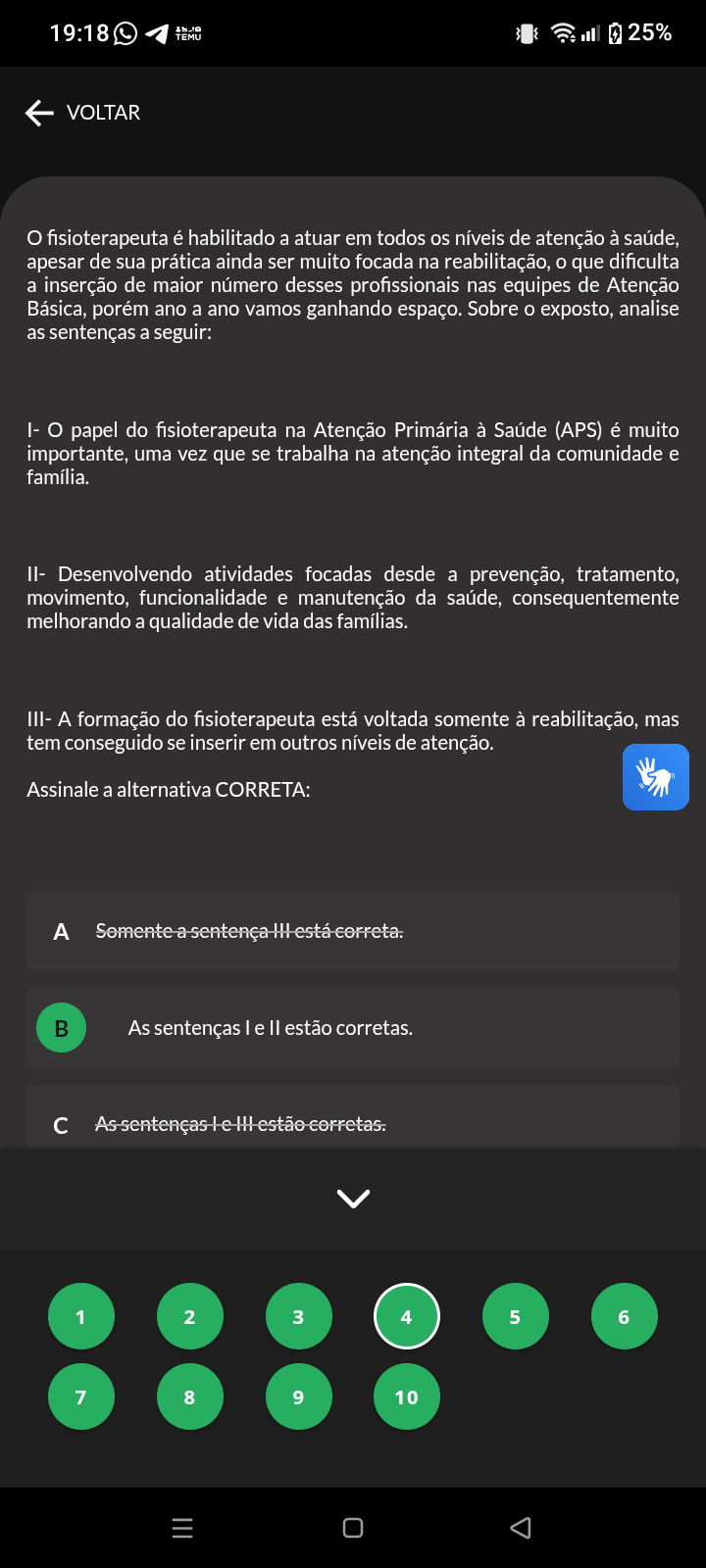Jump to question 9
Viewport: 706px width, 1568px height.
[299, 1396]
